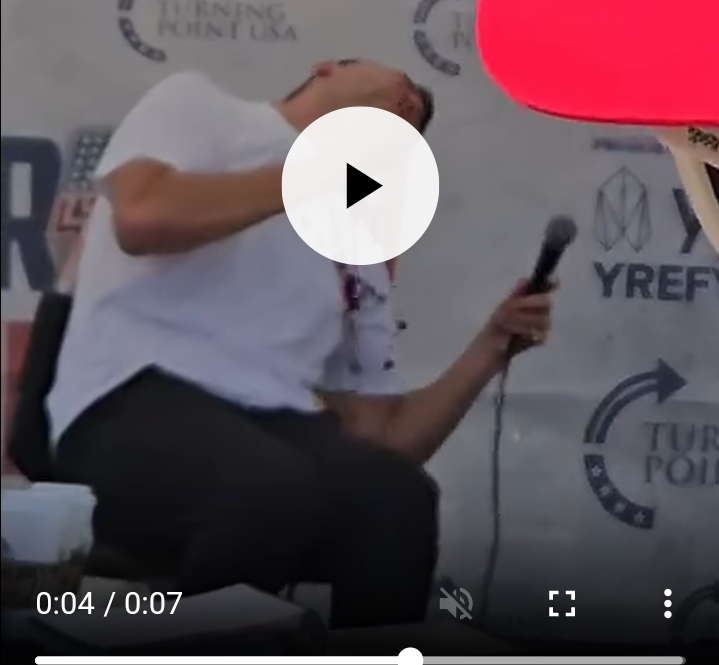Unmute the video sound
Viewport: 719px width, 665px height.
click(456, 603)
